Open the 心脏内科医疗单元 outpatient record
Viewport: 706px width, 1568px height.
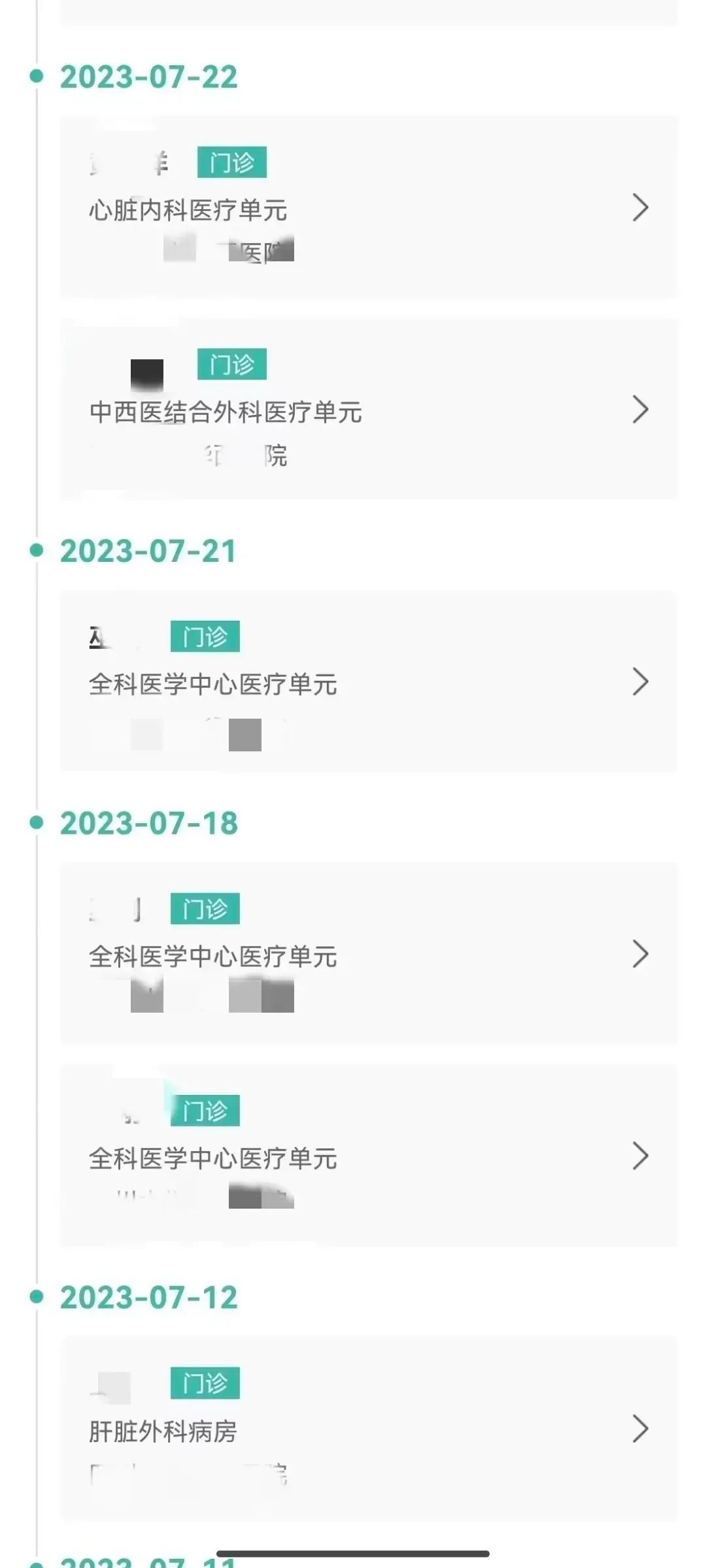tap(369, 208)
